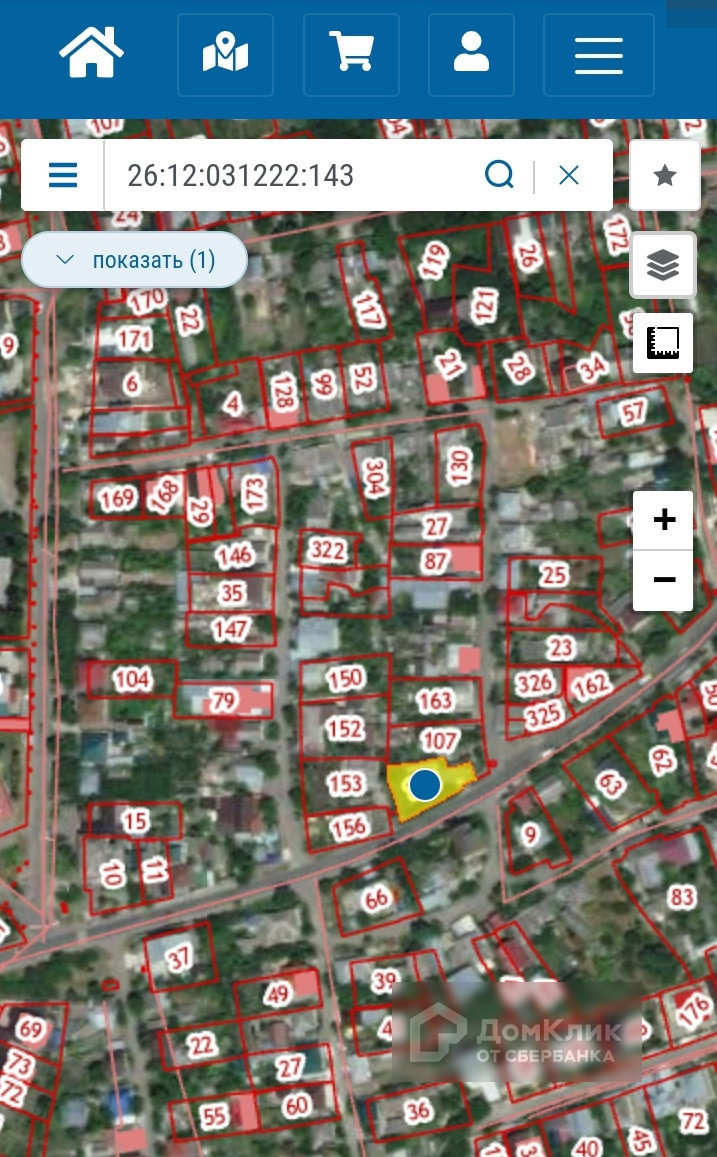Open the map layers selector
The width and height of the screenshot is (717, 1157).
pyautogui.click(x=662, y=265)
